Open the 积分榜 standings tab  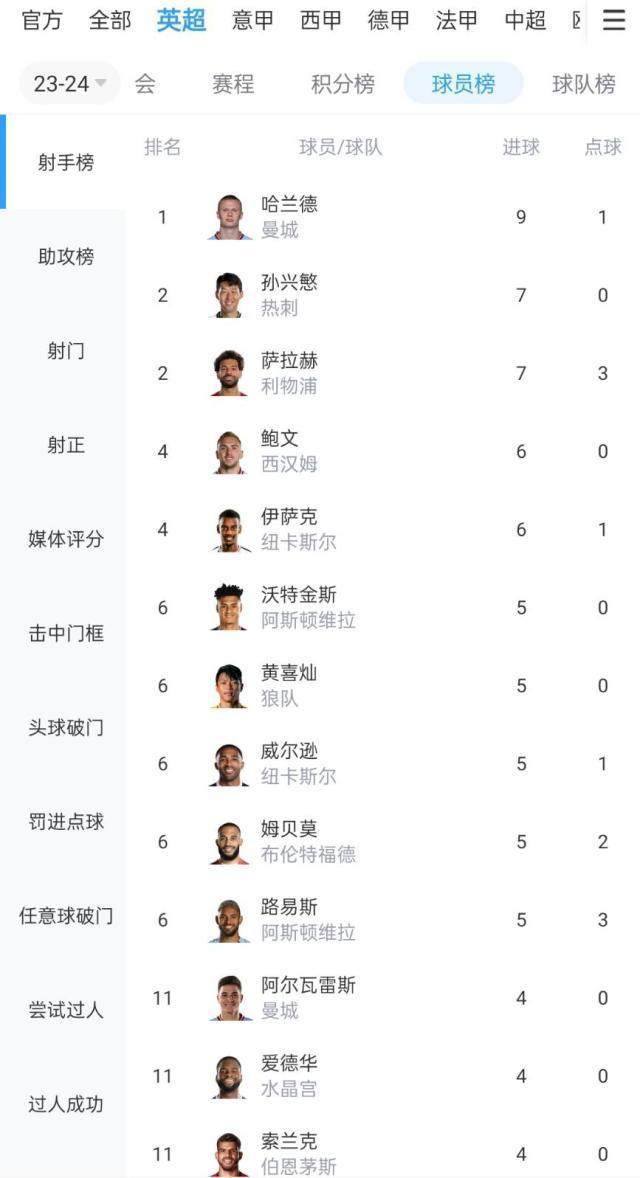coord(342,84)
